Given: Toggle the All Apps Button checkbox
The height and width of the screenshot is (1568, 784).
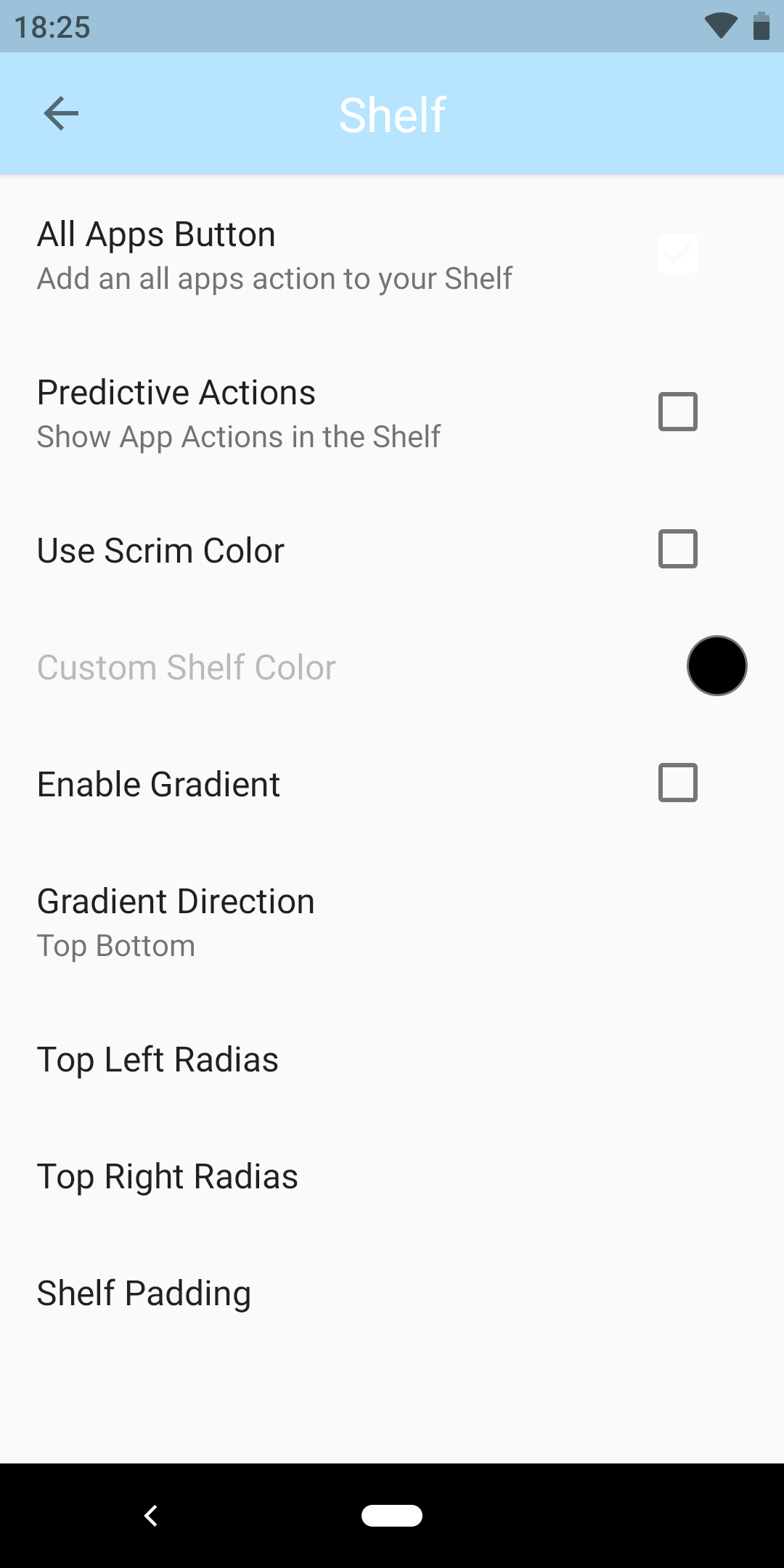Looking at the screenshot, I should click(678, 253).
